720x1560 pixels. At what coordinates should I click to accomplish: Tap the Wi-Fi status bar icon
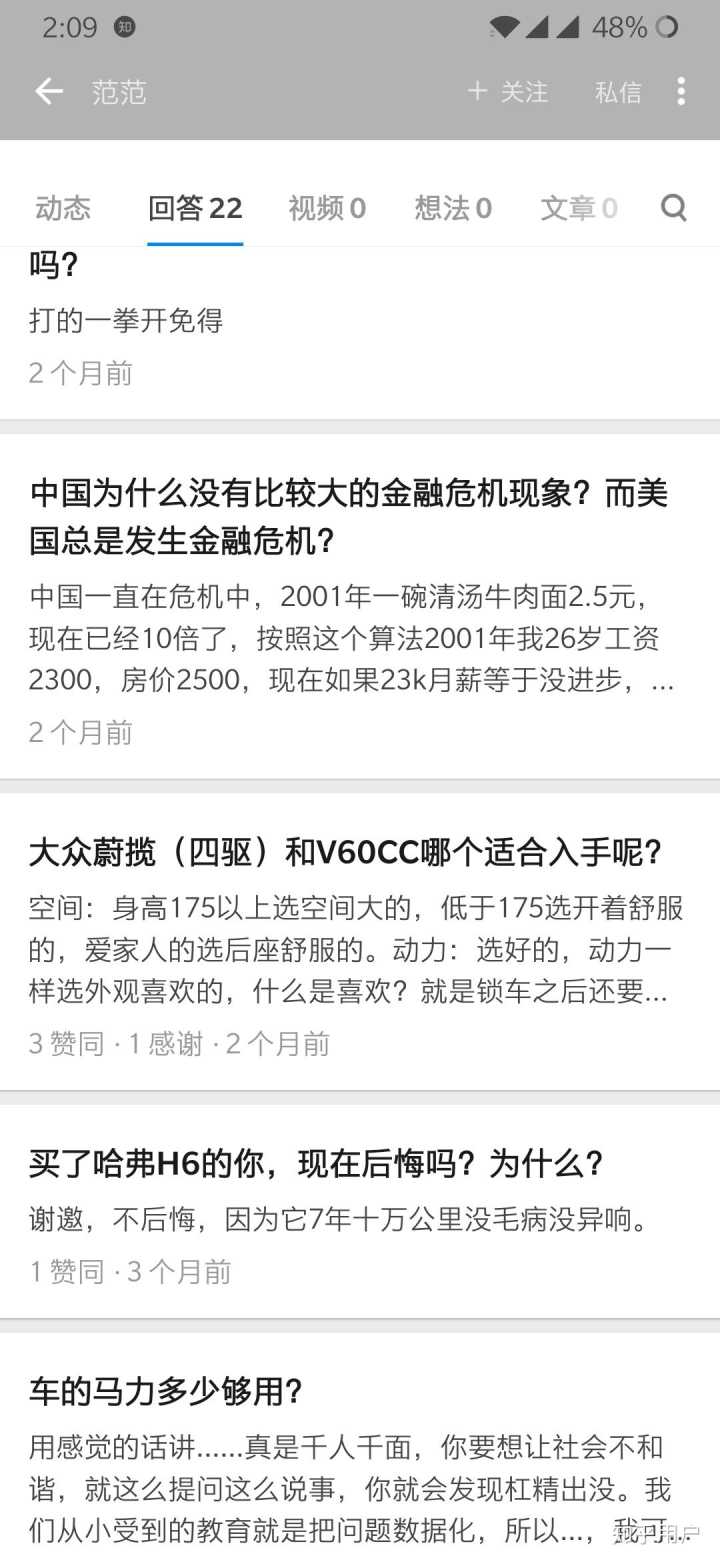click(x=503, y=27)
